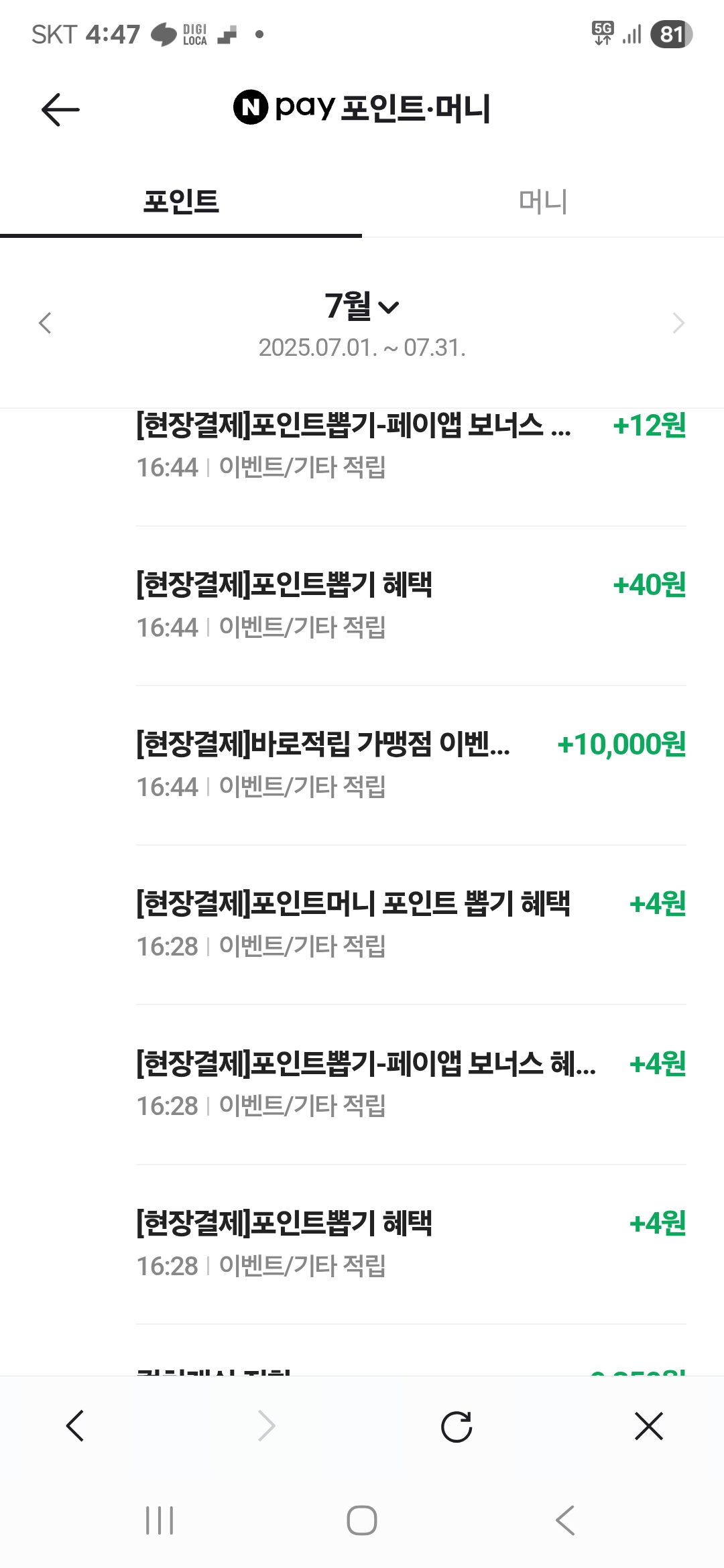The height and width of the screenshot is (1568, 724).
Task: Open the +12원 페이앱 보너스 entry
Action: click(x=410, y=445)
